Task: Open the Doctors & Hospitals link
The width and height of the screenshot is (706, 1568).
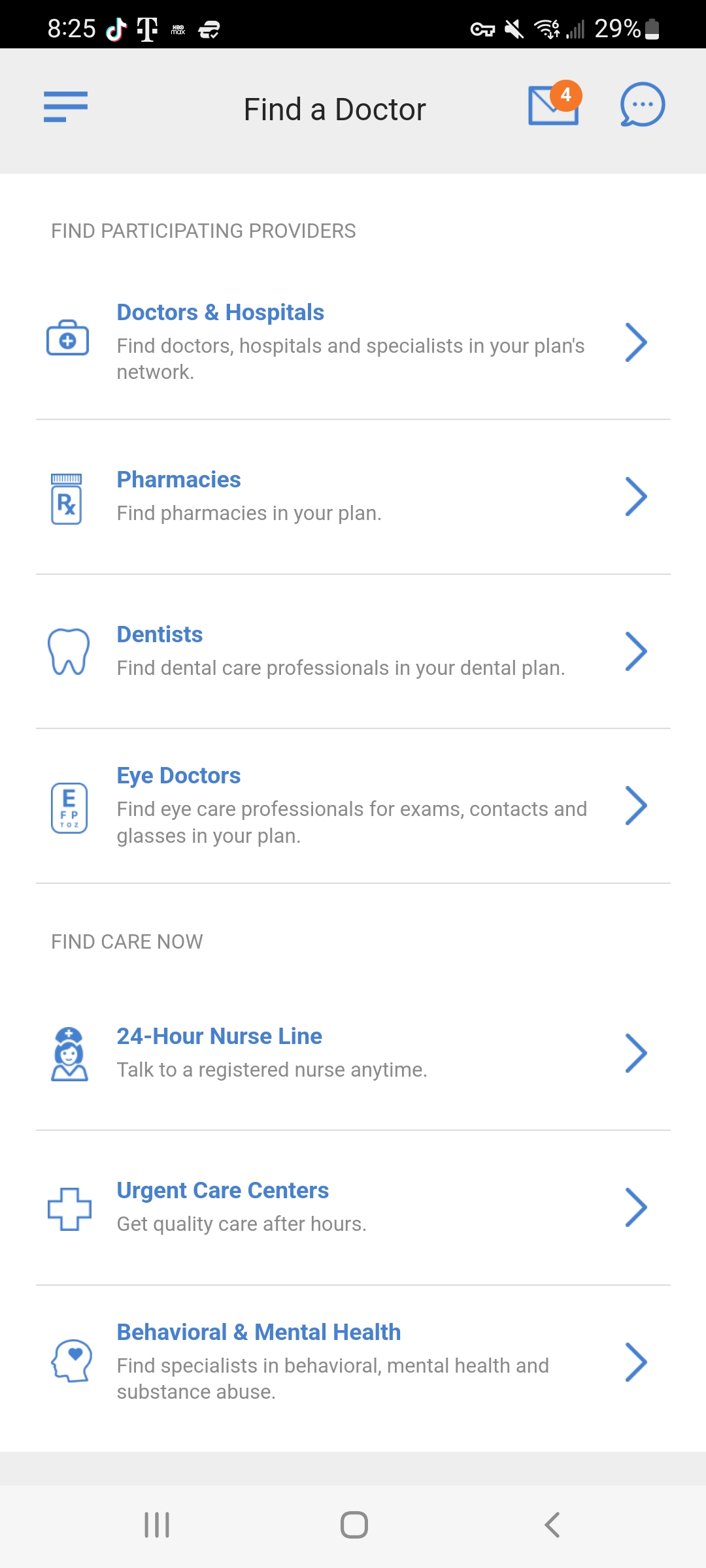Action: 220,312
